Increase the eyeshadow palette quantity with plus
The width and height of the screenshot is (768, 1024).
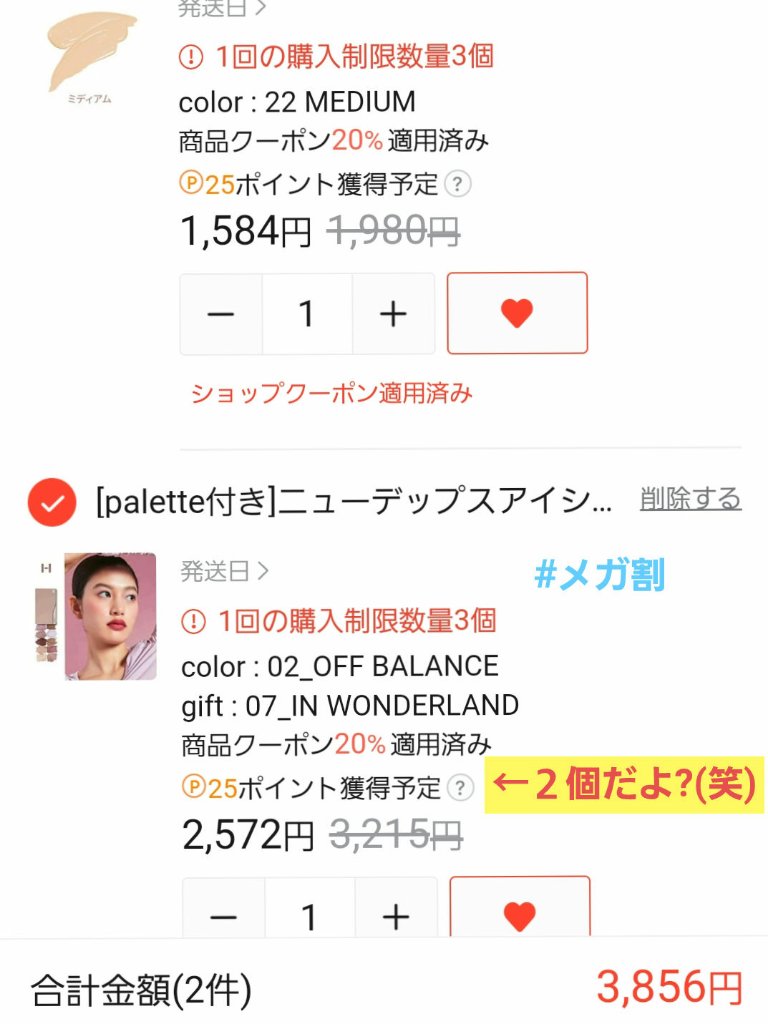click(x=396, y=913)
